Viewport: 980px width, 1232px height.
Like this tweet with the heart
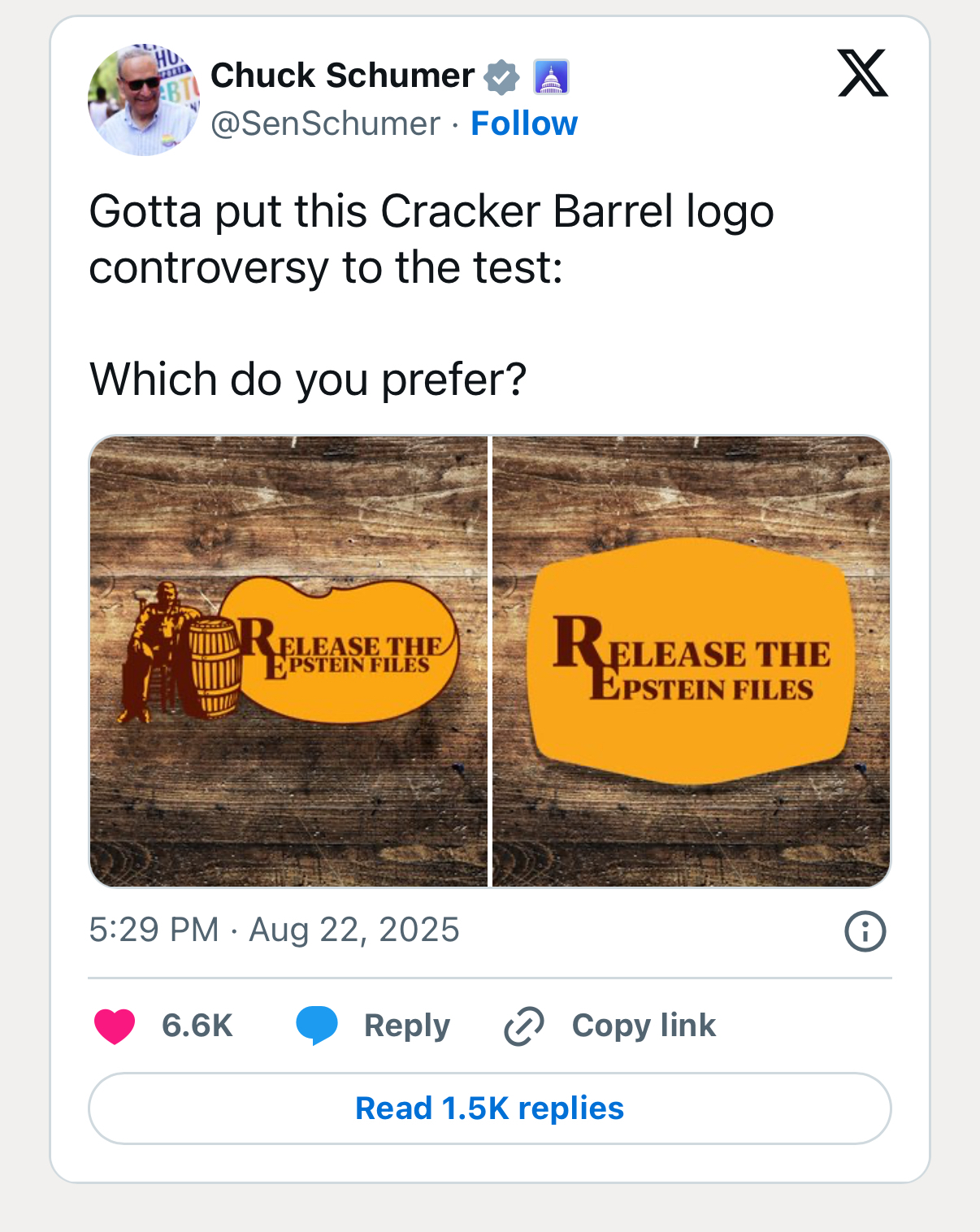(x=115, y=1026)
